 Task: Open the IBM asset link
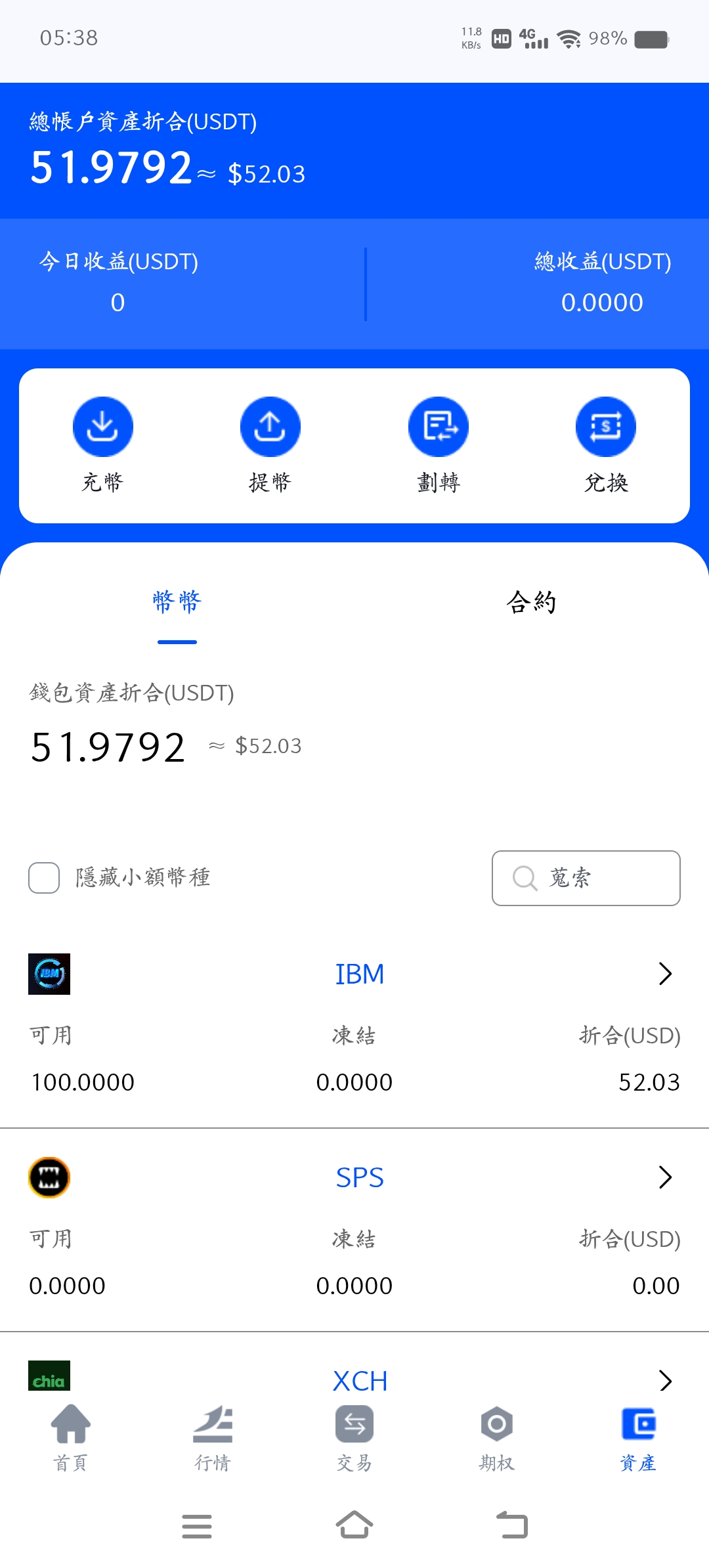click(x=359, y=974)
